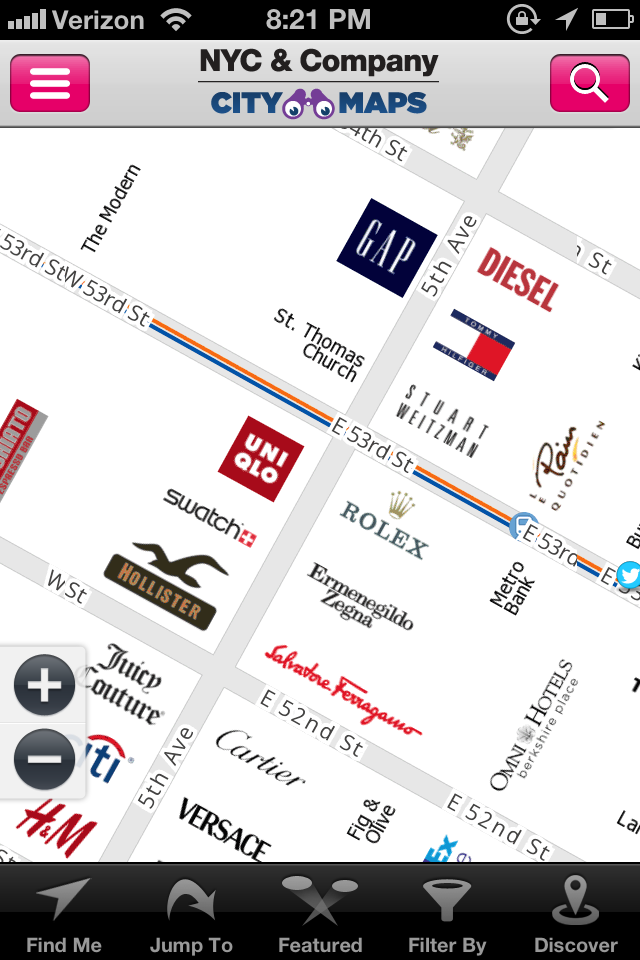Open the Jump To option
640x960 pixels.
[x=191, y=912]
